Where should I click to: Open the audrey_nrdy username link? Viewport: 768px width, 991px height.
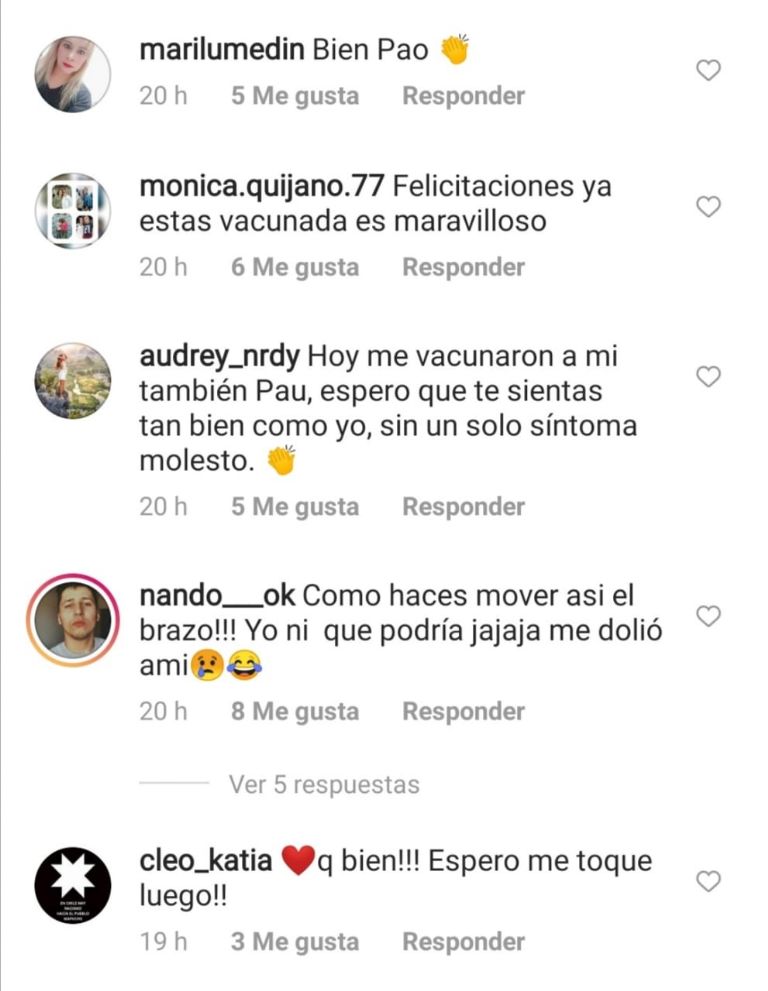point(219,356)
